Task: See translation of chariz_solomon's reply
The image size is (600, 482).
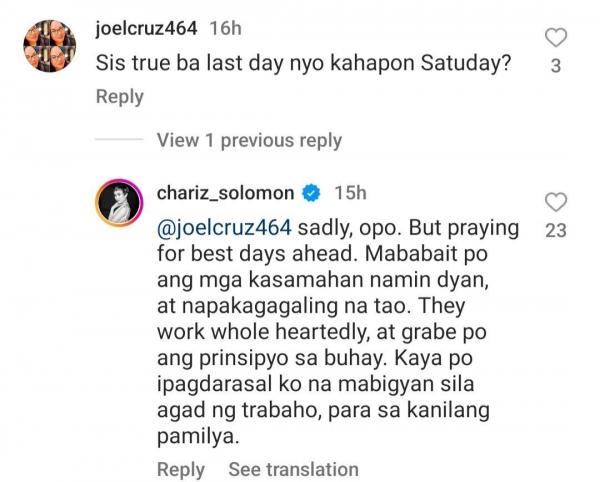Action: tap(293, 469)
